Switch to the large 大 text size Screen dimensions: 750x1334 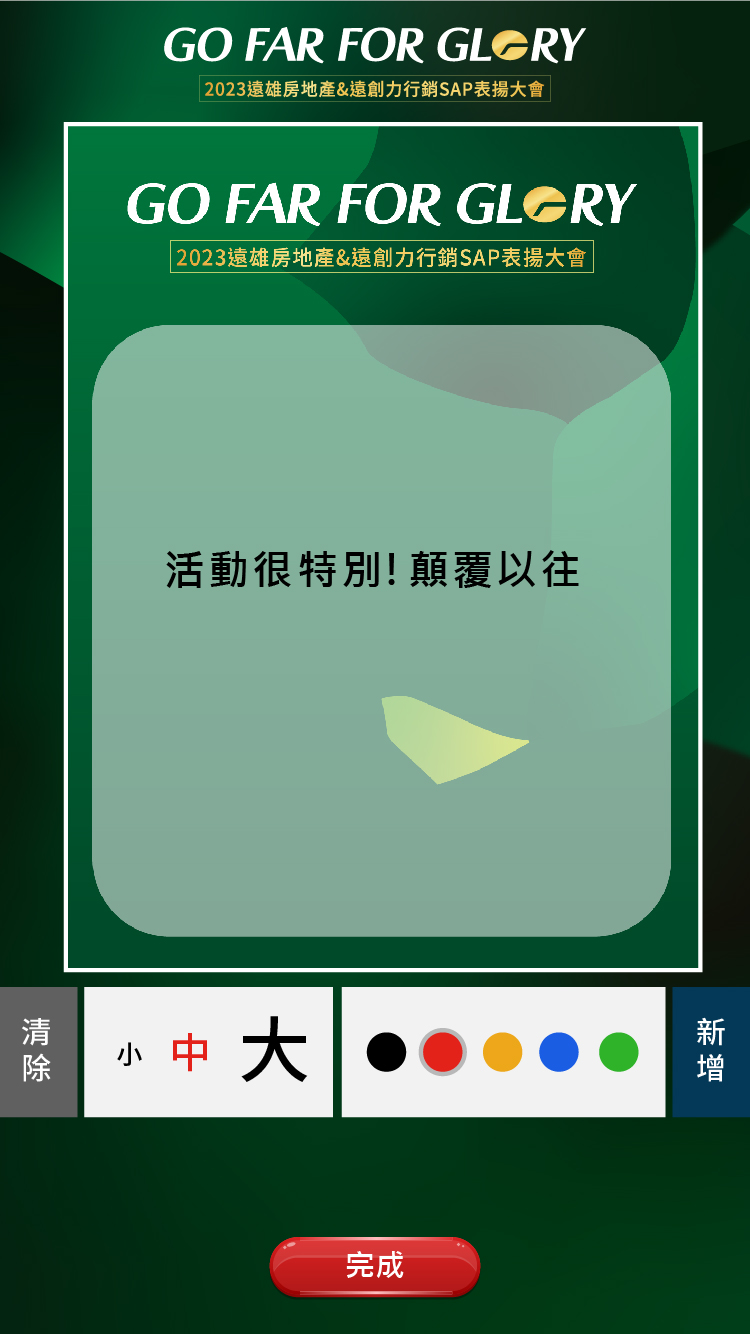point(274,1051)
